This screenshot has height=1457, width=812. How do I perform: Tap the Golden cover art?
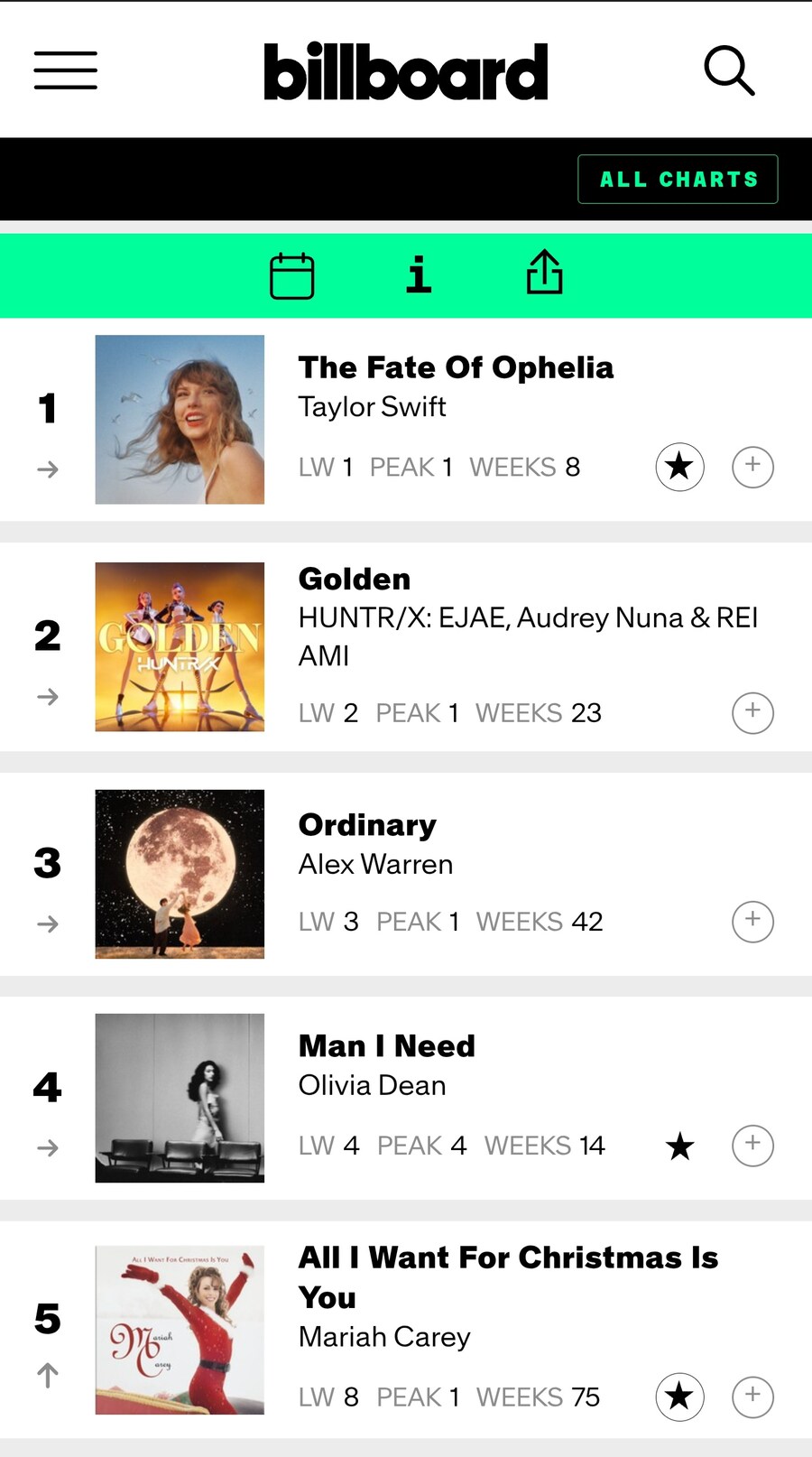(x=180, y=646)
